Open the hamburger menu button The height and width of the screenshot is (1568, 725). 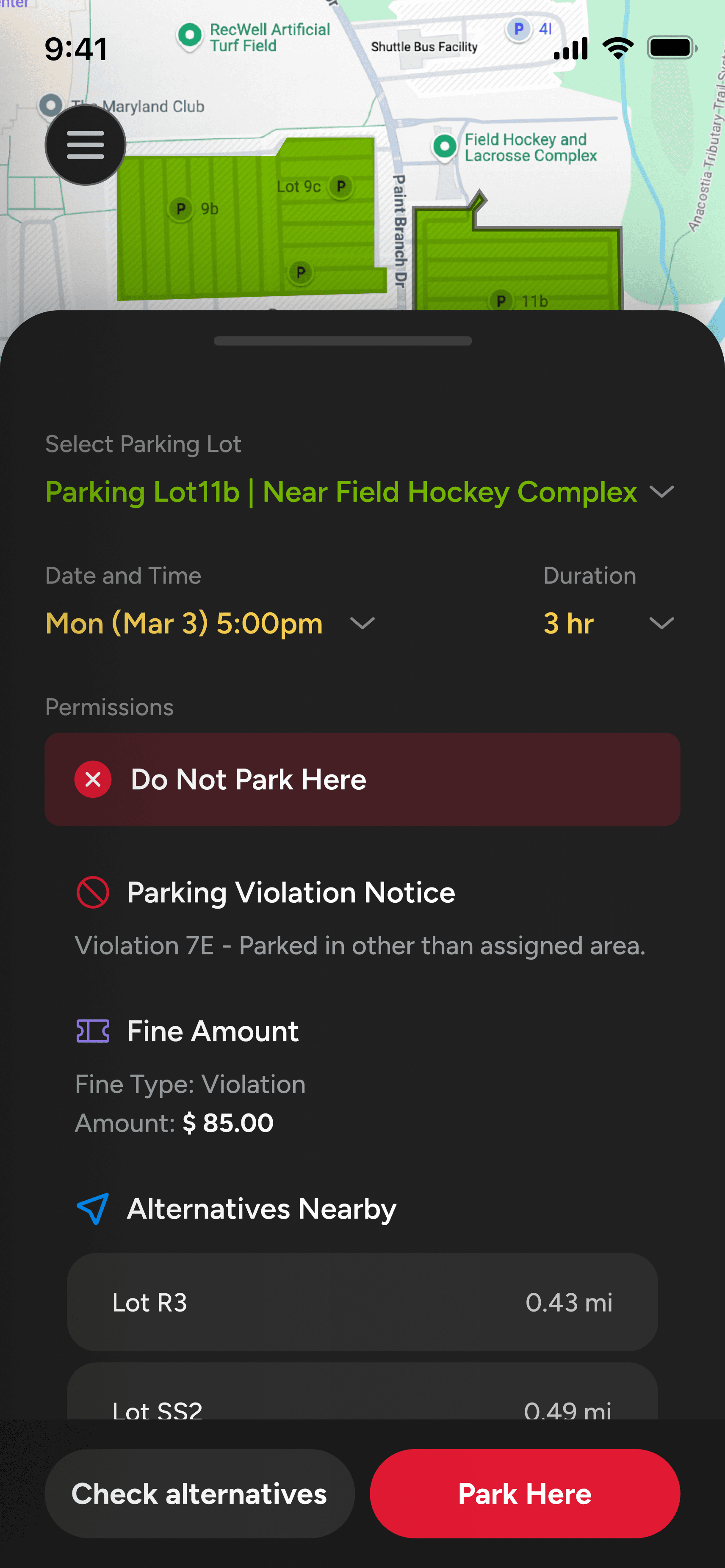coord(85,145)
